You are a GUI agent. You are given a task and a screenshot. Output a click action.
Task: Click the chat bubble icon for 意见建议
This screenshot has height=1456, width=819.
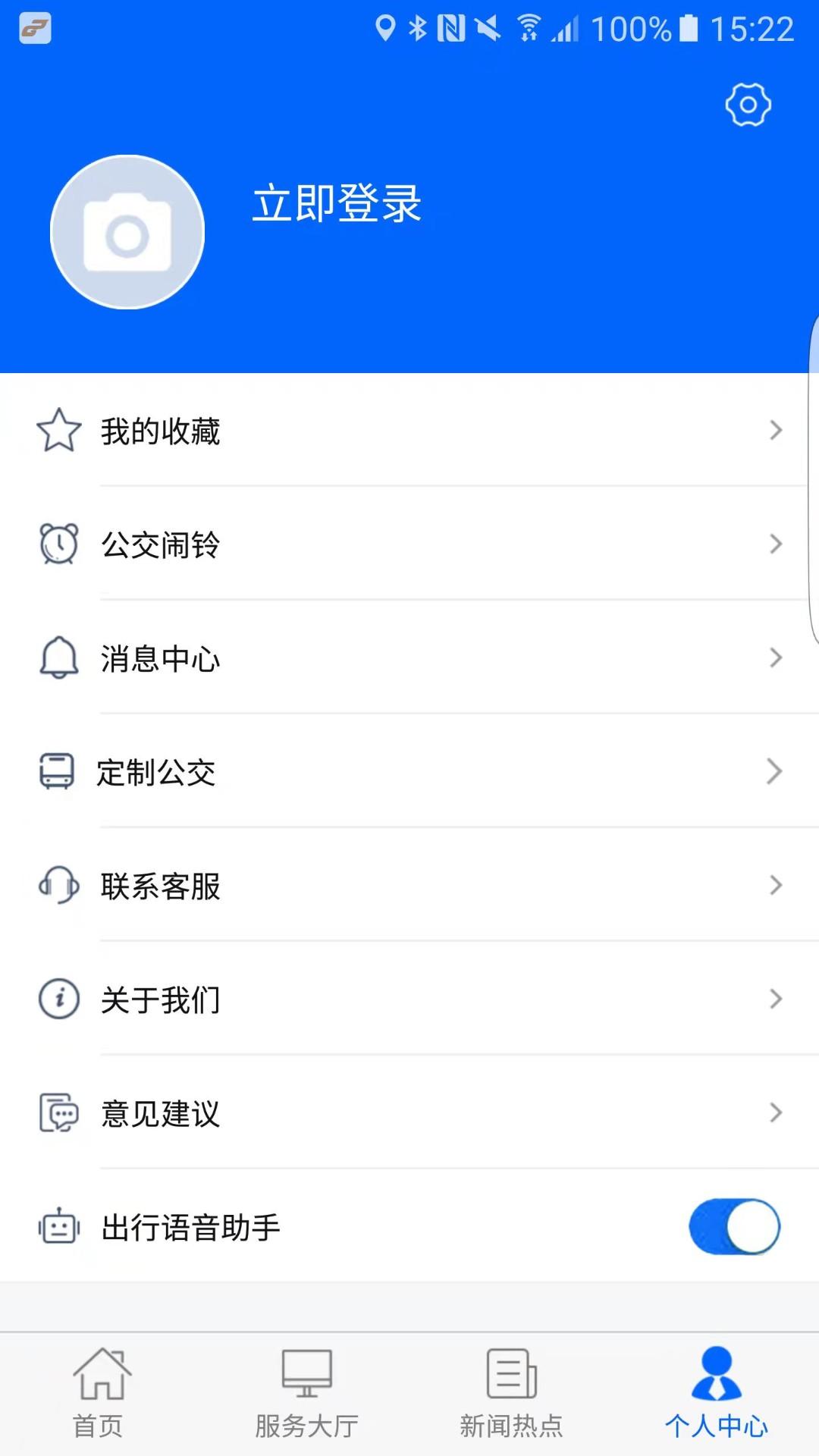pyautogui.click(x=58, y=1113)
